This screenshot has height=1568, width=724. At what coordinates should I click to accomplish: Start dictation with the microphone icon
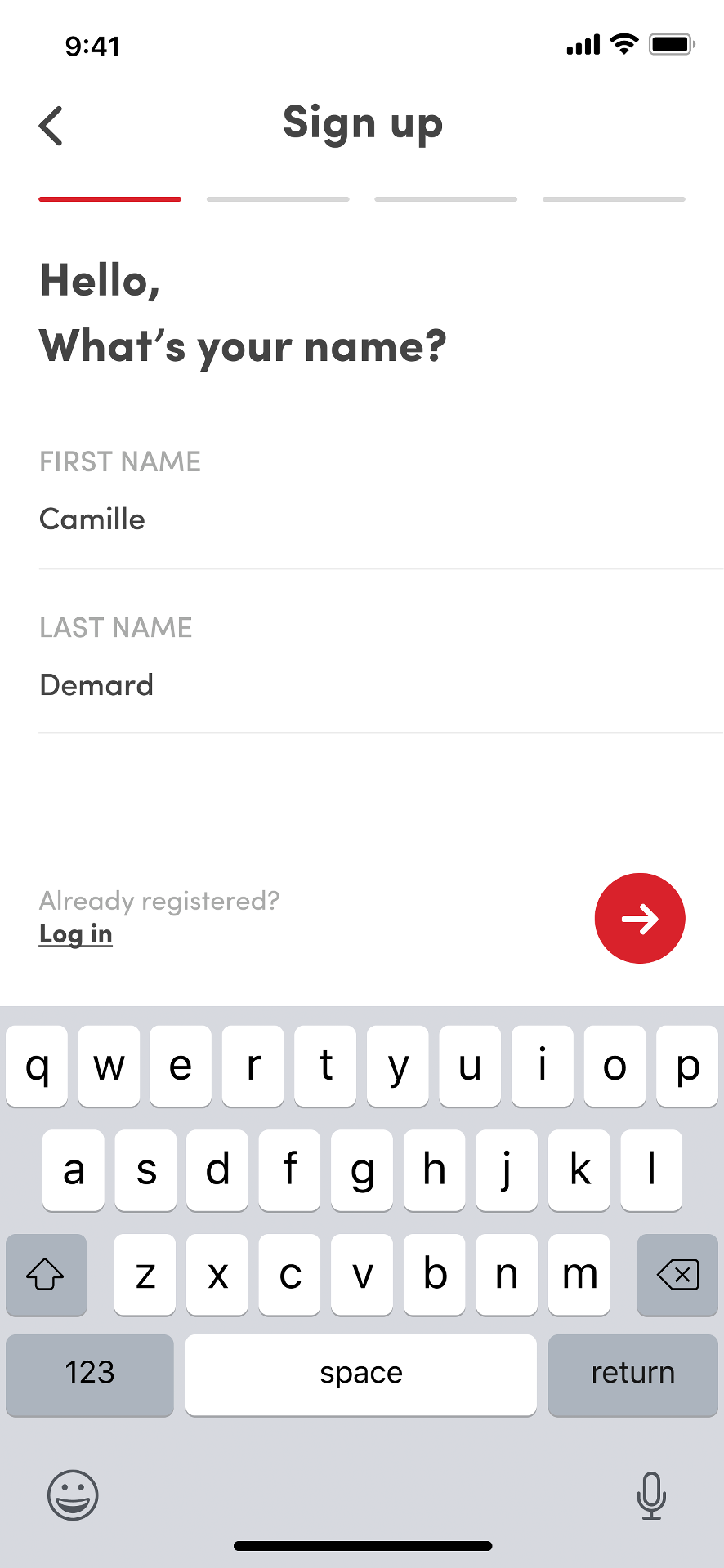click(x=651, y=1495)
